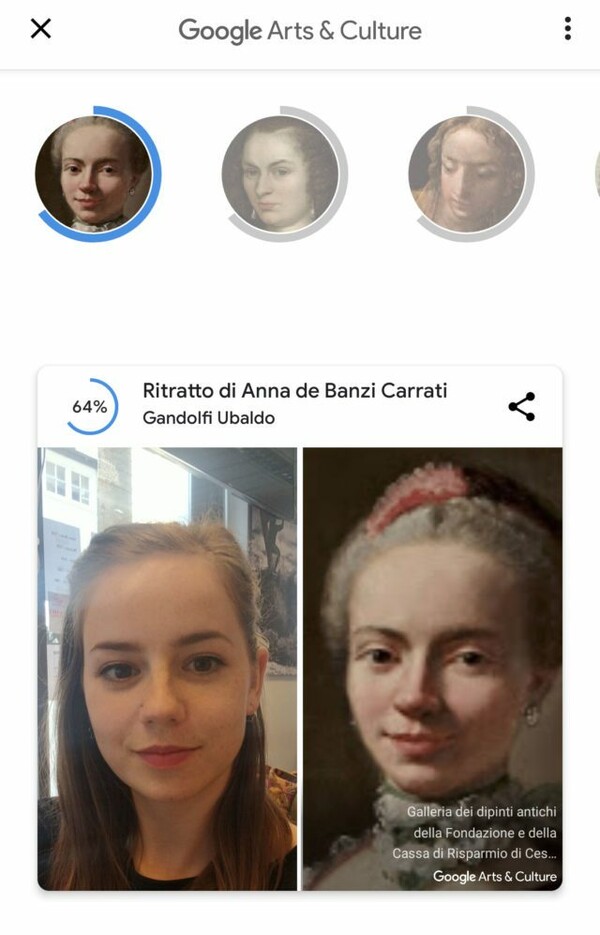Select the first portrait match circle
Viewport: 600px width, 935px height.
pyautogui.click(x=94, y=173)
